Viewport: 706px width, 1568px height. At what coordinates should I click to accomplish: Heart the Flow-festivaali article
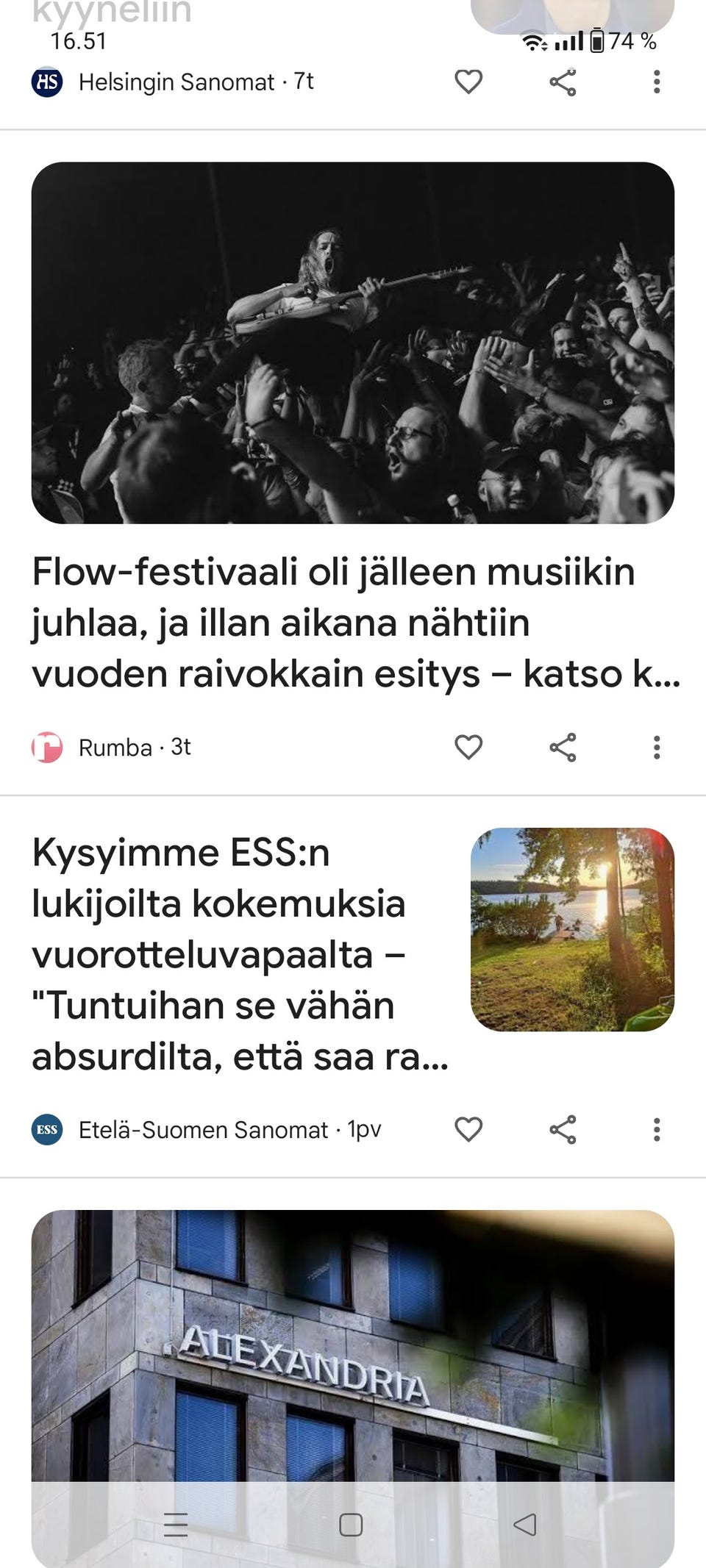[x=468, y=748]
